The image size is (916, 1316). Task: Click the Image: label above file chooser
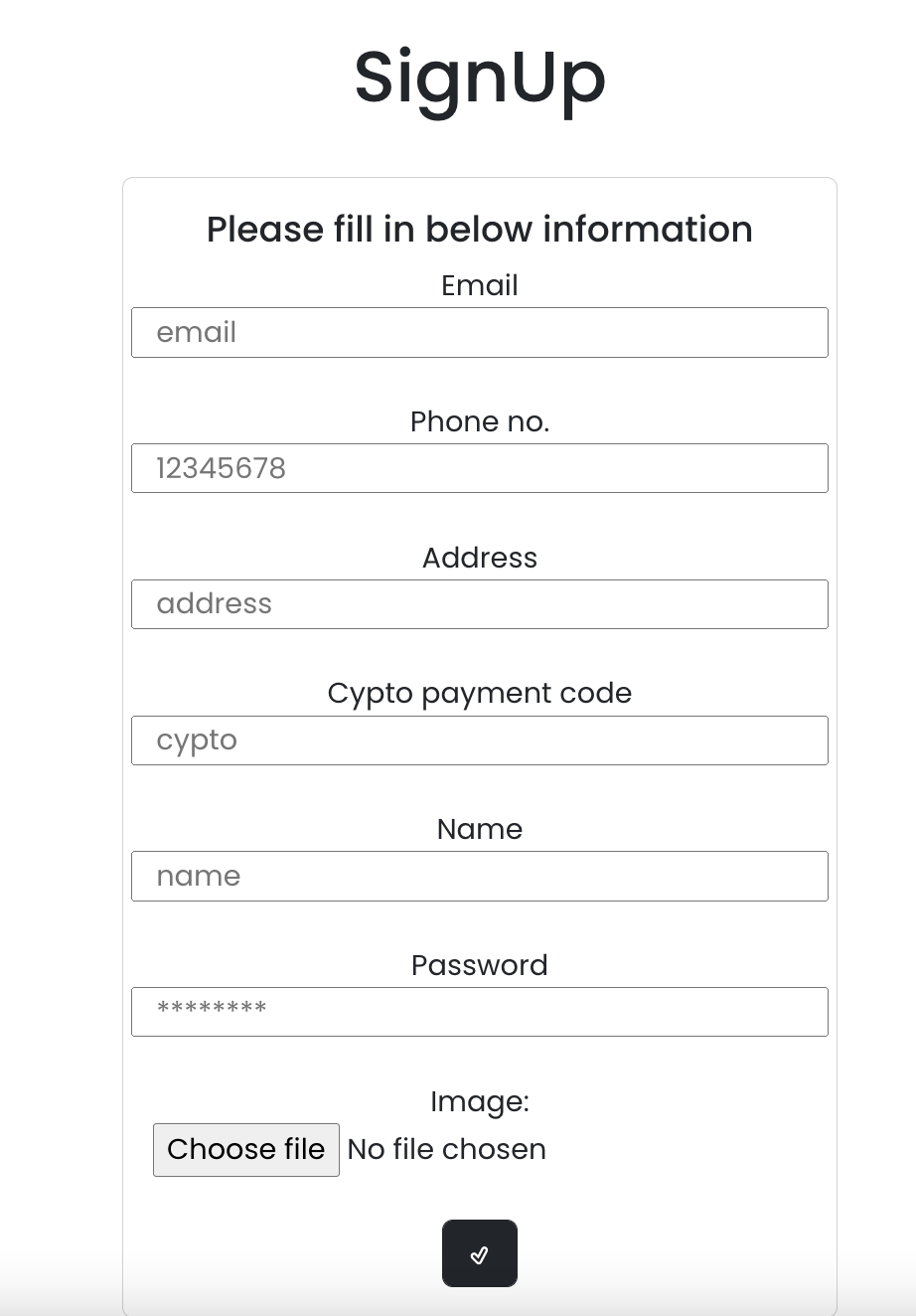pyautogui.click(x=480, y=1101)
